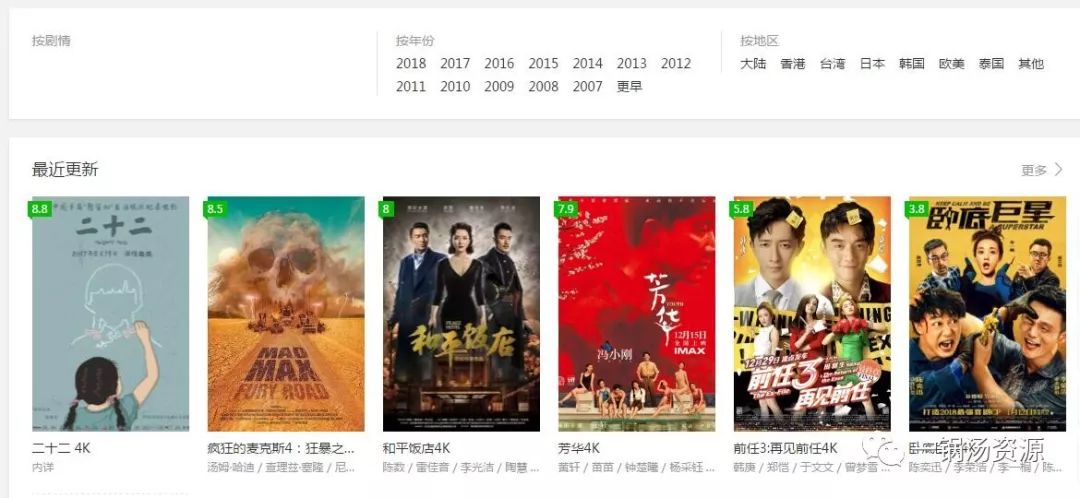This screenshot has height=498, width=1080.
Task: Filter by region 大陆
Action: 753,63
